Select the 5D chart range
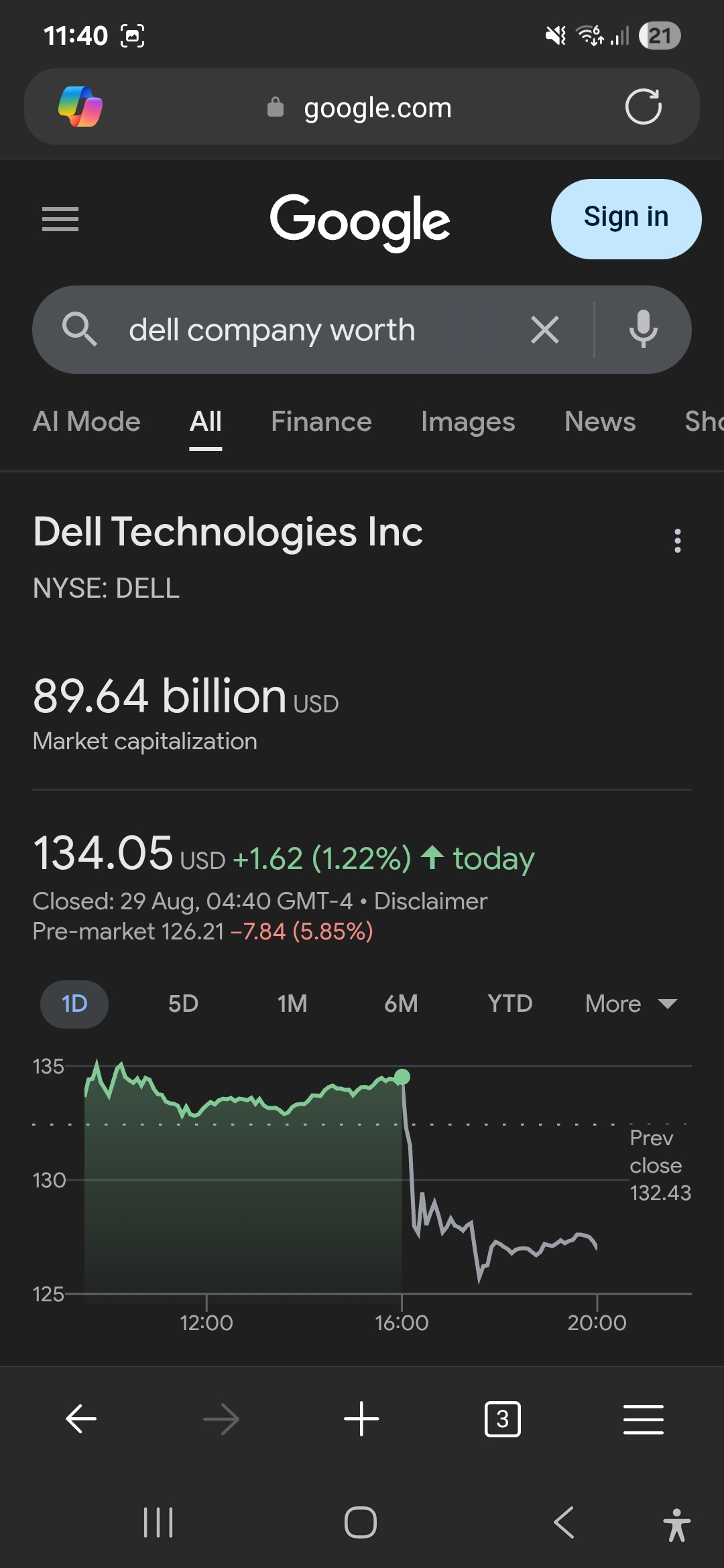This screenshot has width=724, height=1568. 183,1004
